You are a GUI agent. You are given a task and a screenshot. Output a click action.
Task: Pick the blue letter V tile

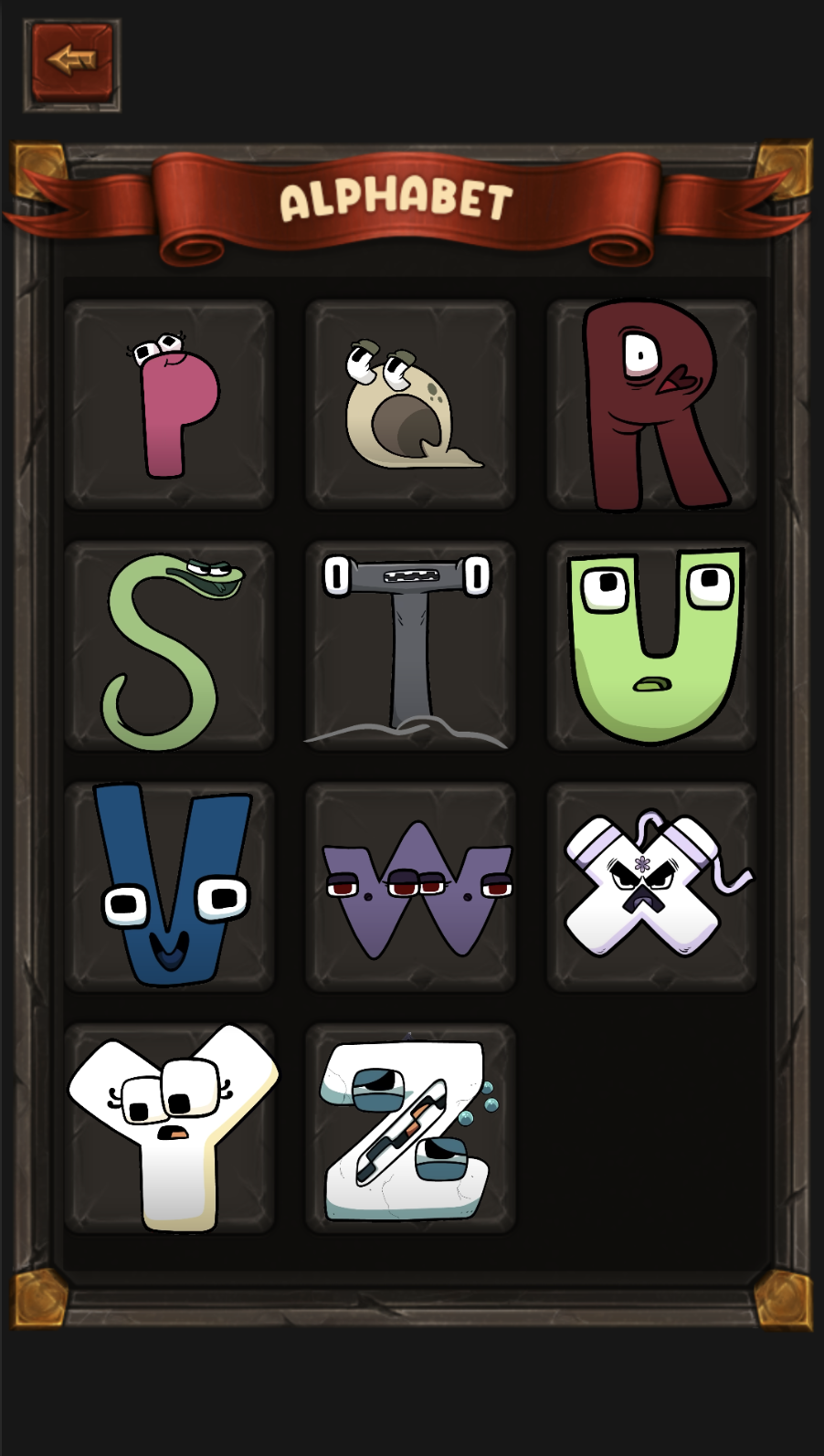coord(170,887)
